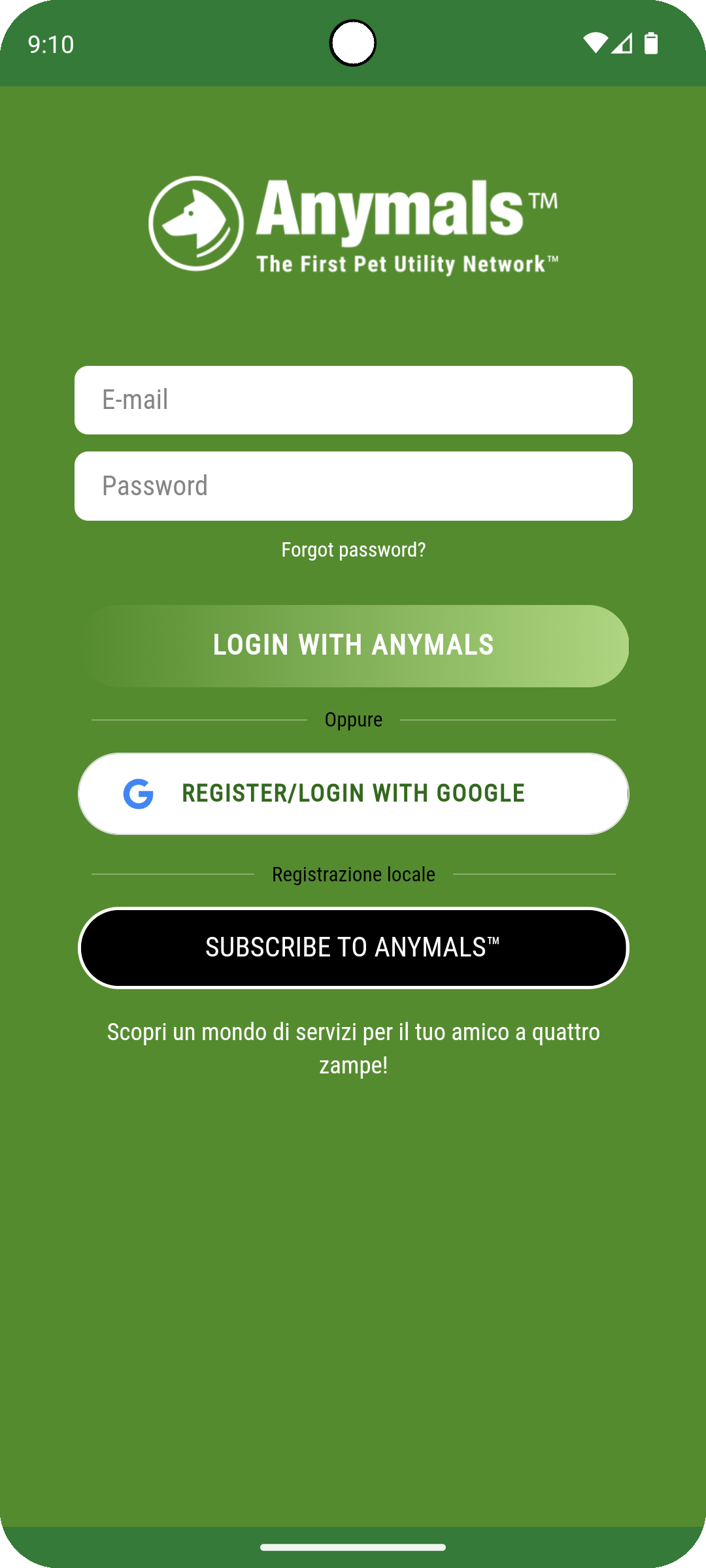
Task: Open the Forgot password link
Action: (x=353, y=550)
